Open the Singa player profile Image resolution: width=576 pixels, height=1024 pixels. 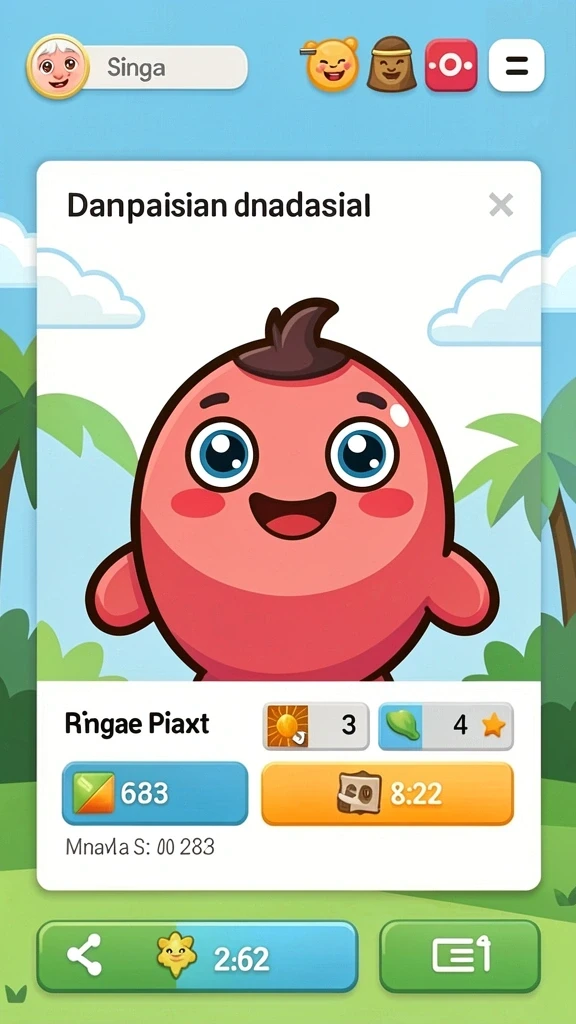click(136, 67)
